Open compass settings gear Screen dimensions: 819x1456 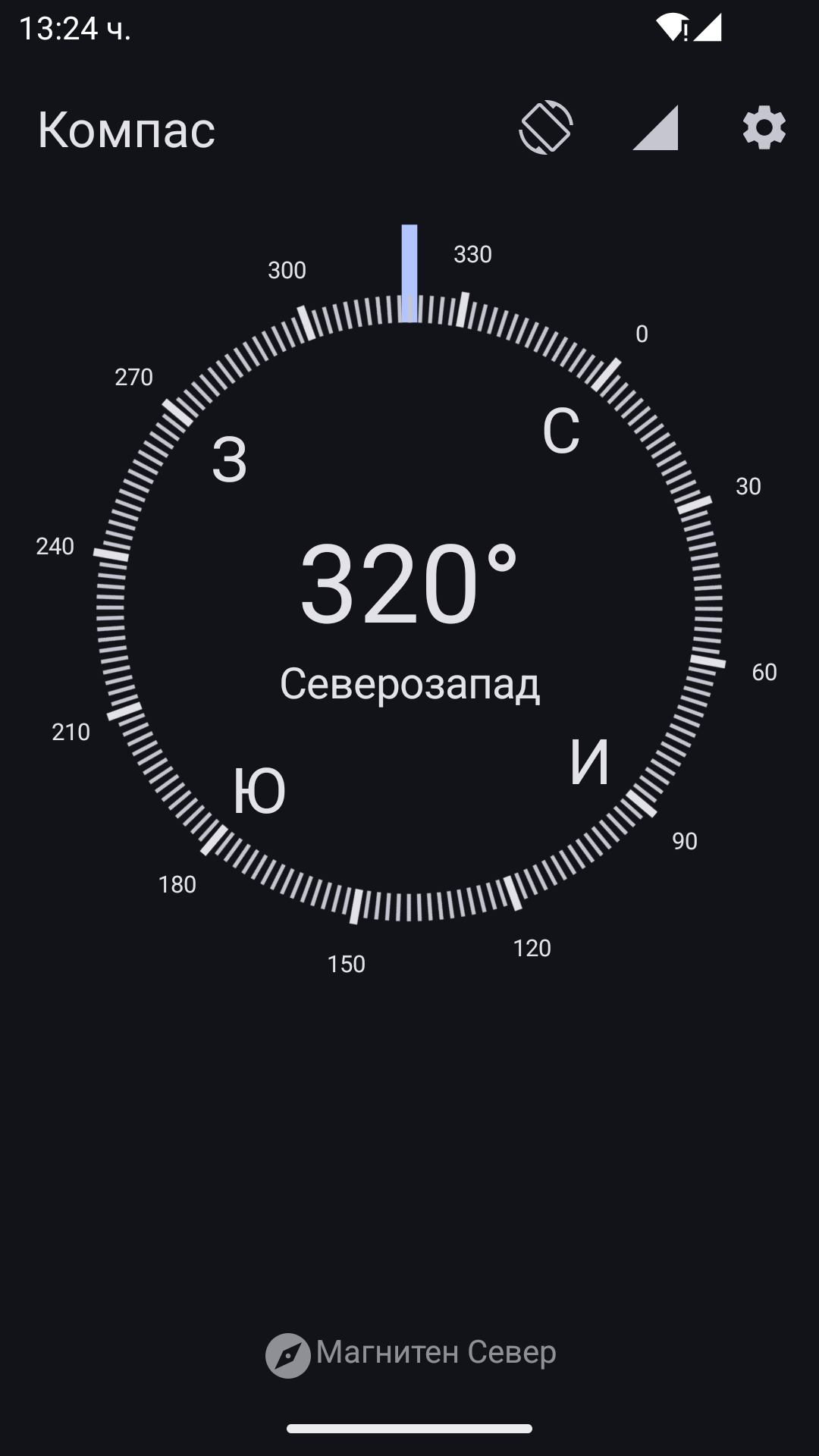pos(764,127)
